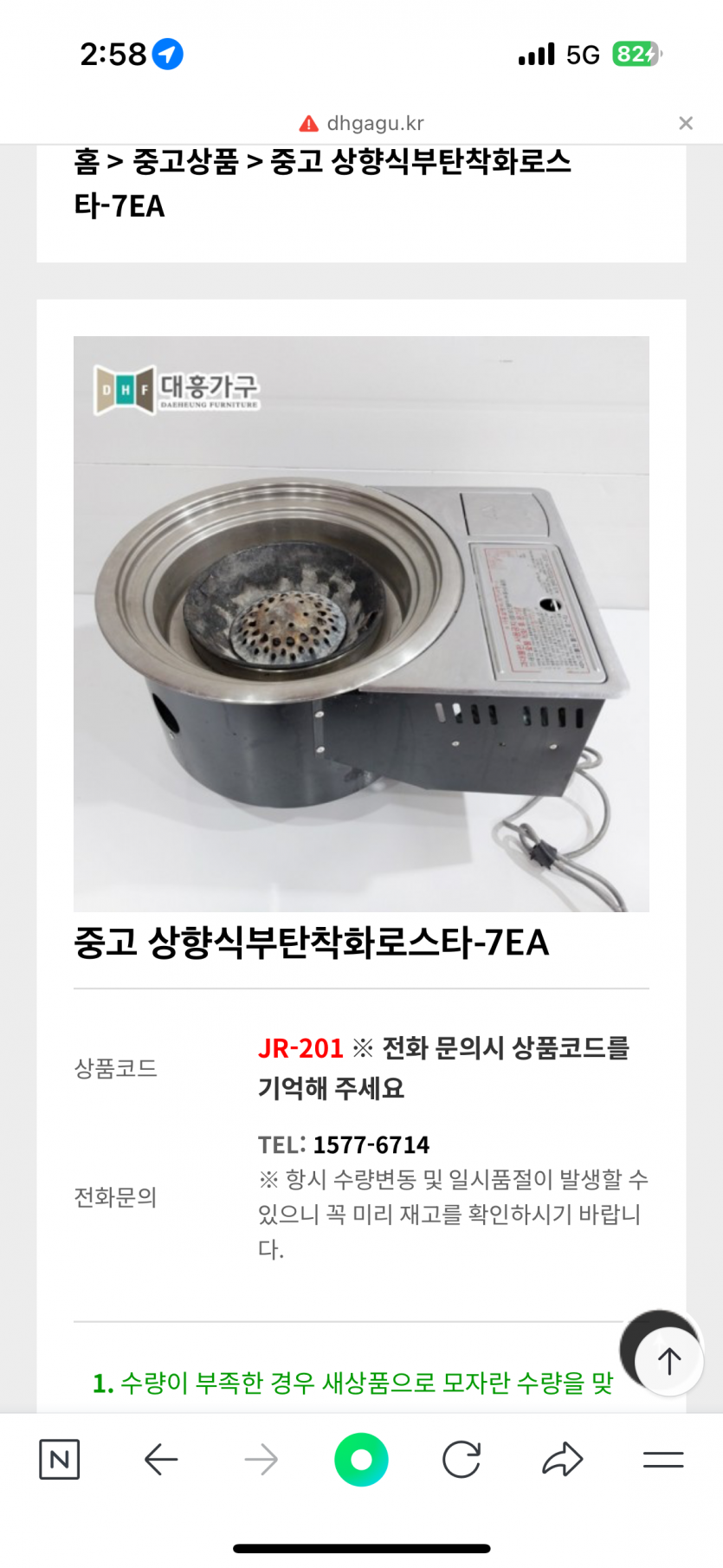Go back to the previous page
This screenshot has height=1568, width=723.
(x=160, y=1460)
